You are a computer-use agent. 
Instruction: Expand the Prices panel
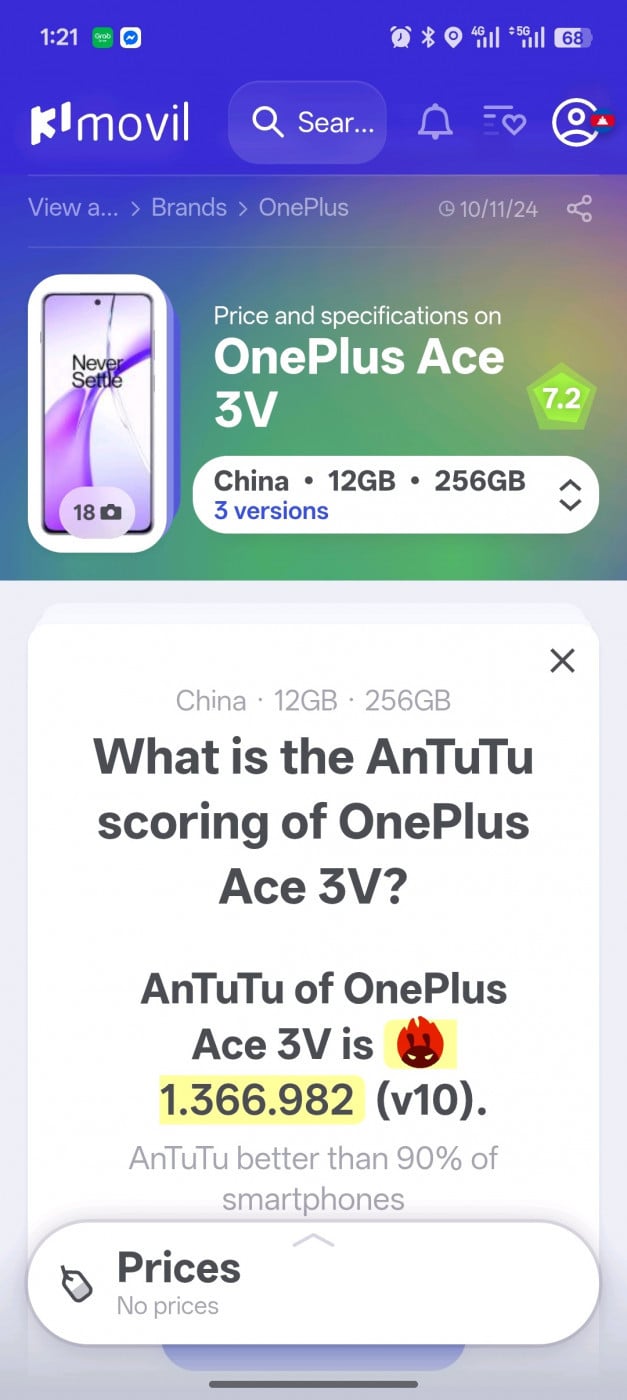click(313, 1282)
